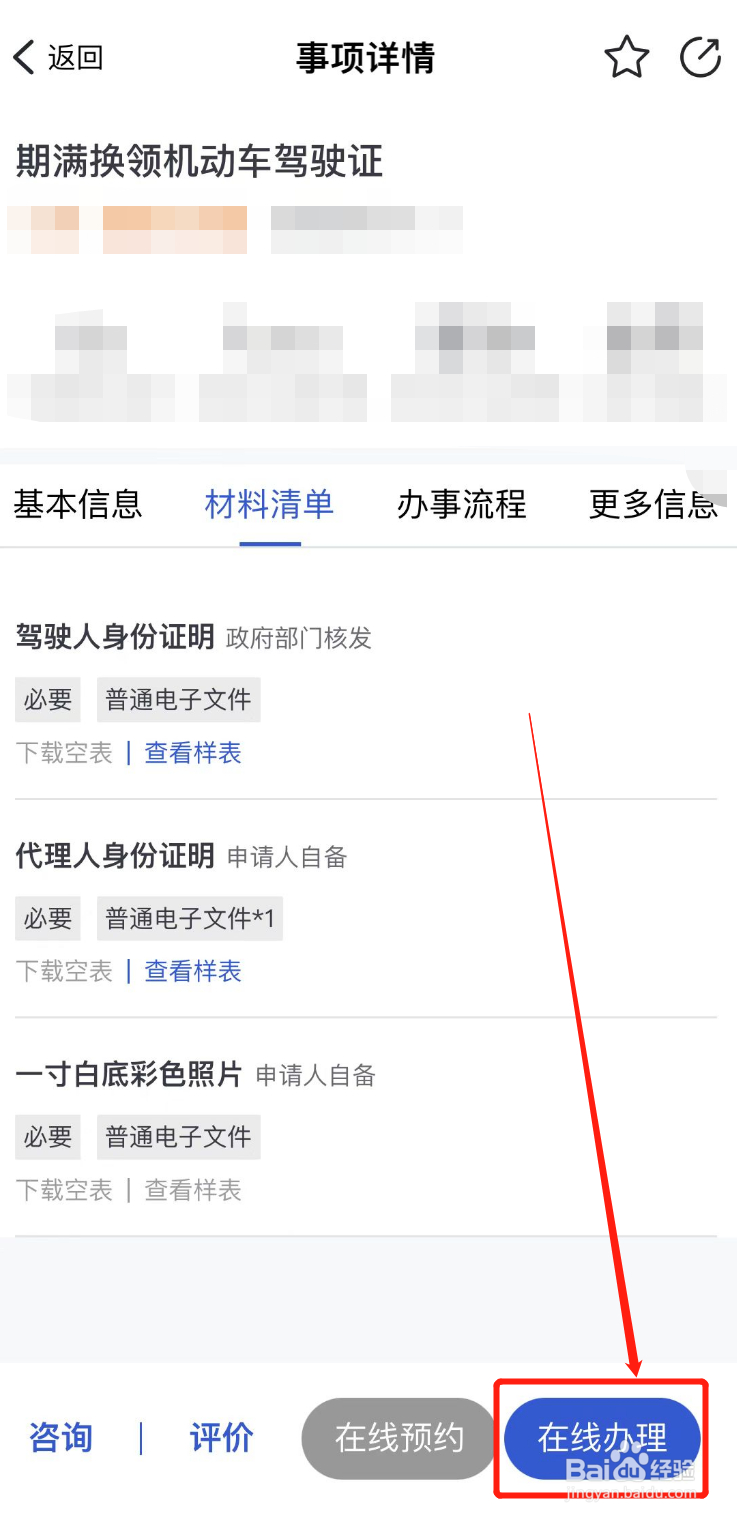Viewport: 737px width, 1519px height.
Task: Open 查看样表 for 驾驶人身份证明
Action: [192, 752]
